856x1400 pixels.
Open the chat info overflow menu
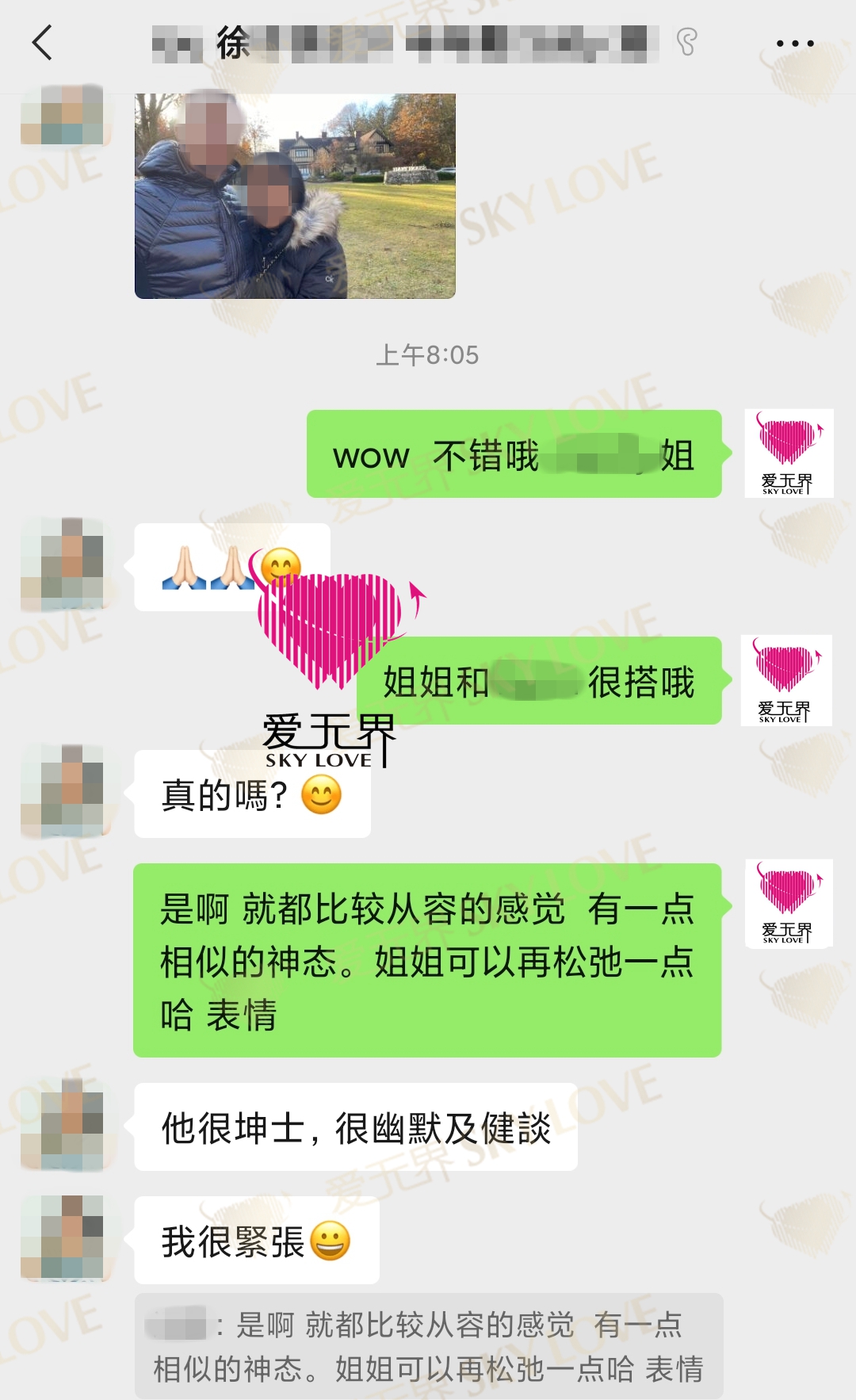pyautogui.click(x=795, y=44)
